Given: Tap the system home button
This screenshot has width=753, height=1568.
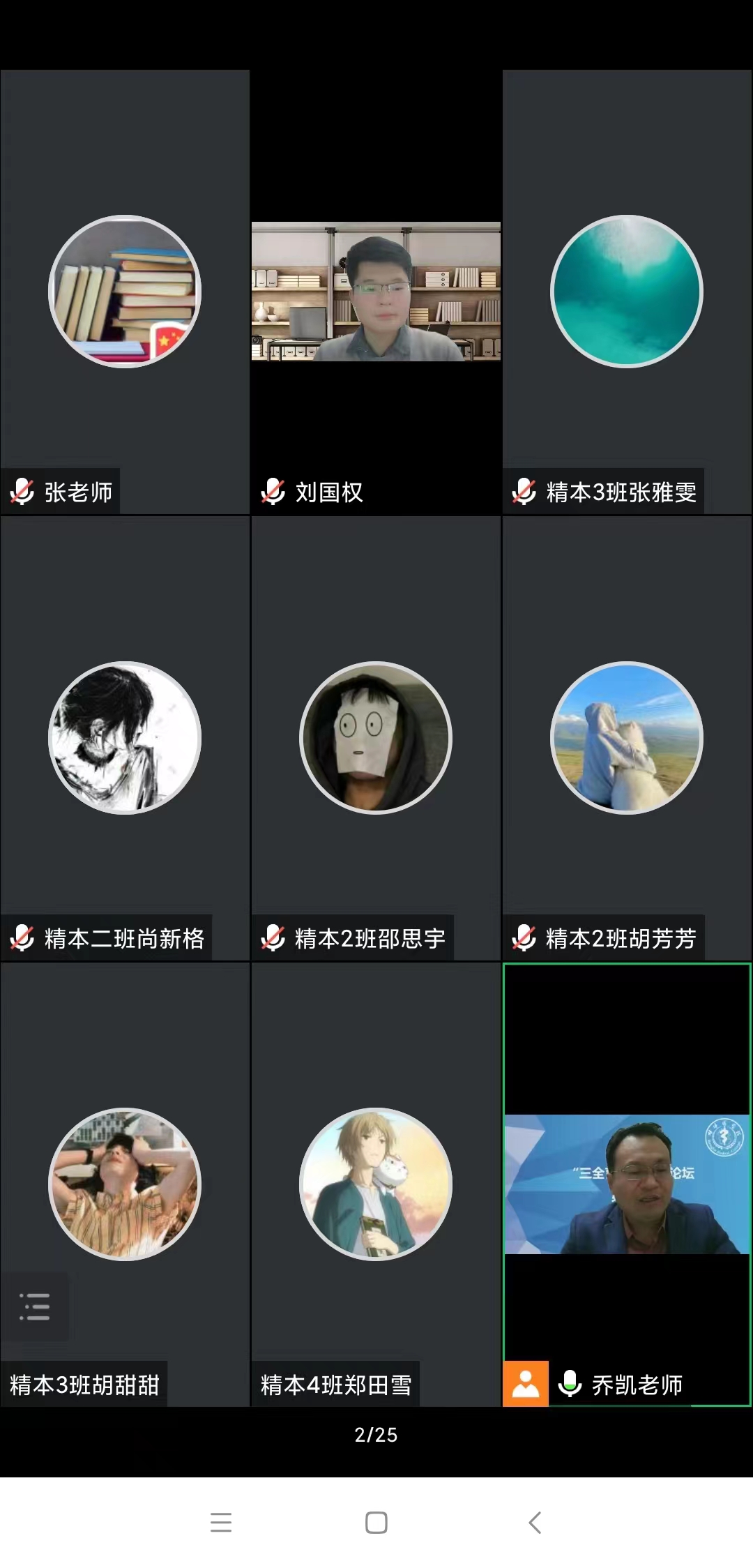Looking at the screenshot, I should 376,1522.
